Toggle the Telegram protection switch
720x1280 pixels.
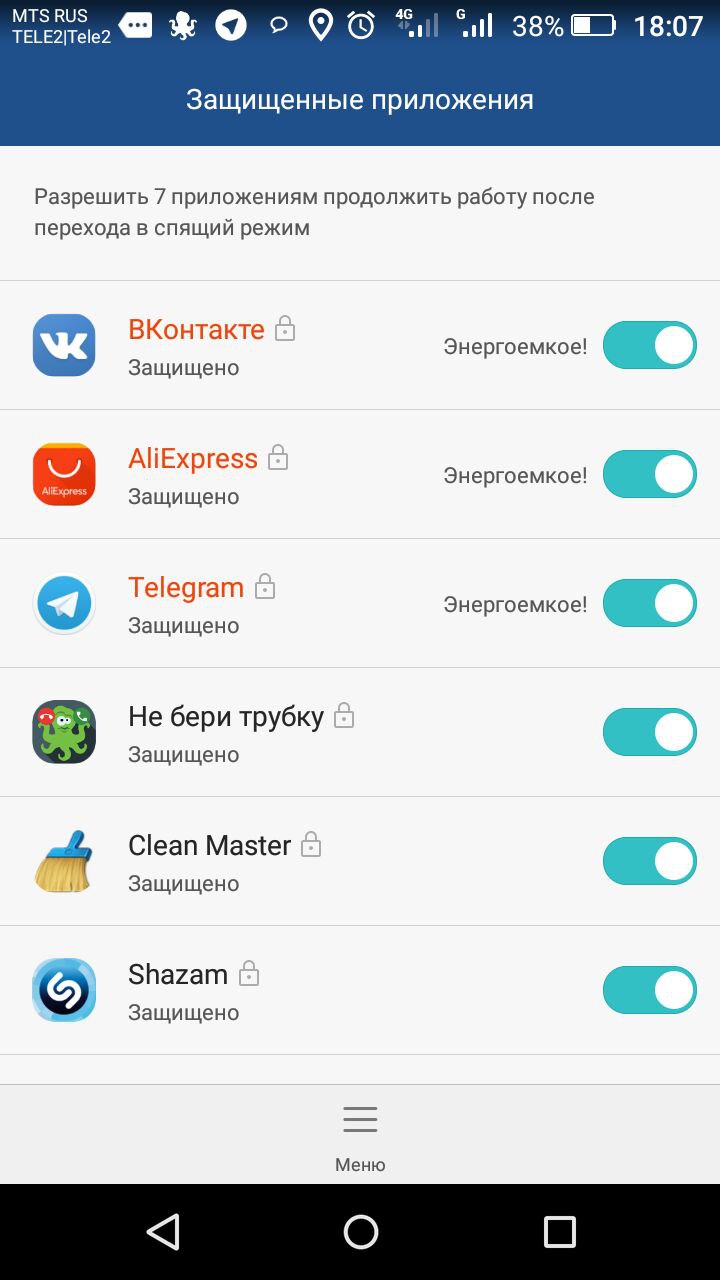click(649, 603)
